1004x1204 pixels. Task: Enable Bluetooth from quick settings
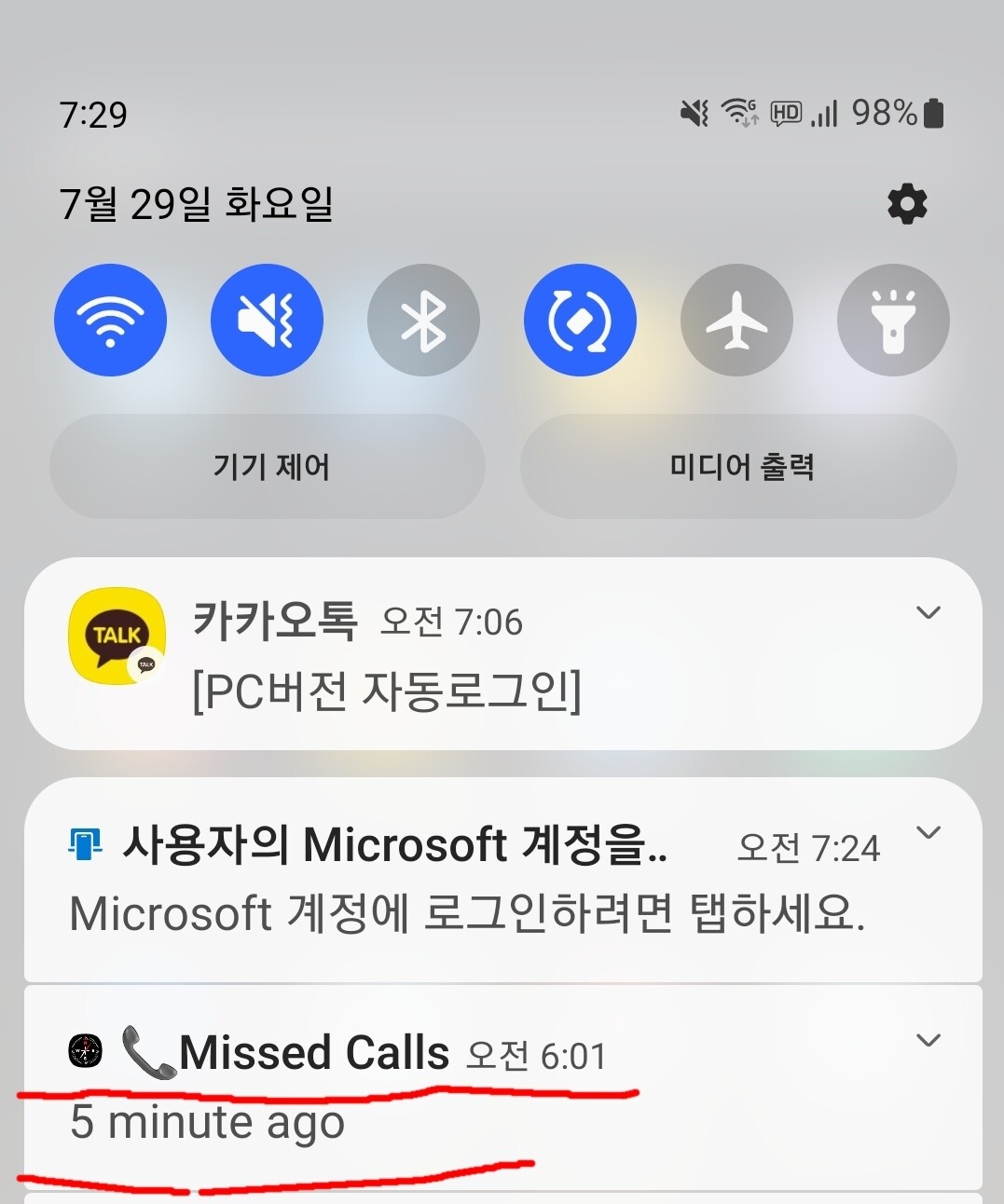pyautogui.click(x=424, y=320)
